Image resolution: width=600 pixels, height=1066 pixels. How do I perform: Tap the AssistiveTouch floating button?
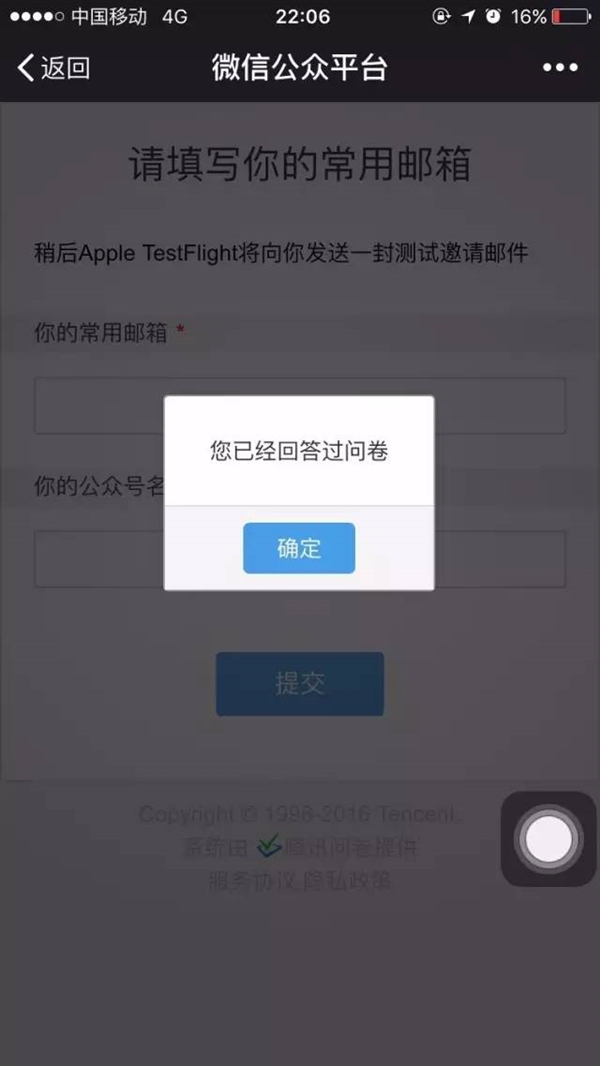tap(548, 838)
